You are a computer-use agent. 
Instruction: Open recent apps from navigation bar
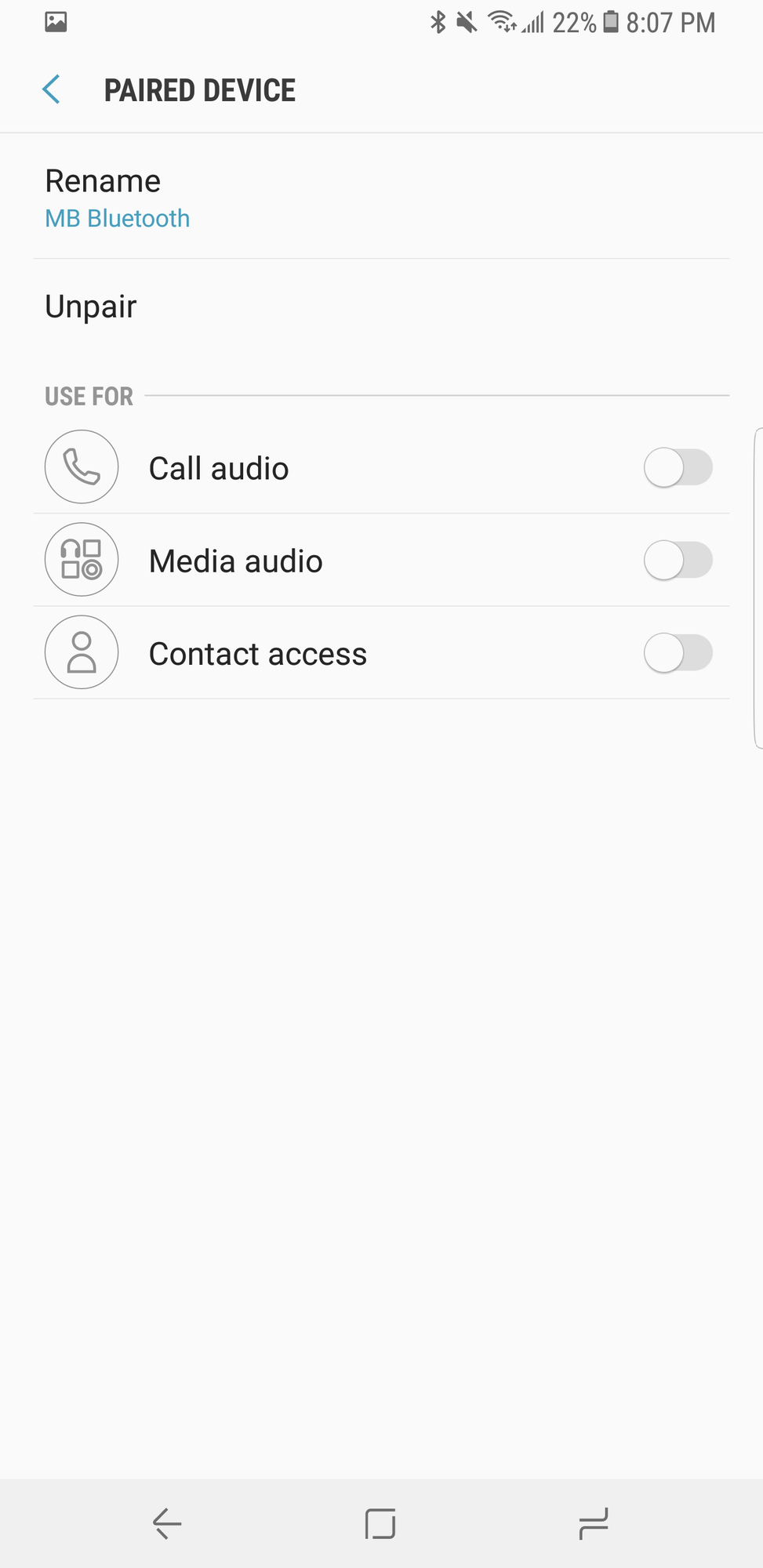coord(594,1523)
